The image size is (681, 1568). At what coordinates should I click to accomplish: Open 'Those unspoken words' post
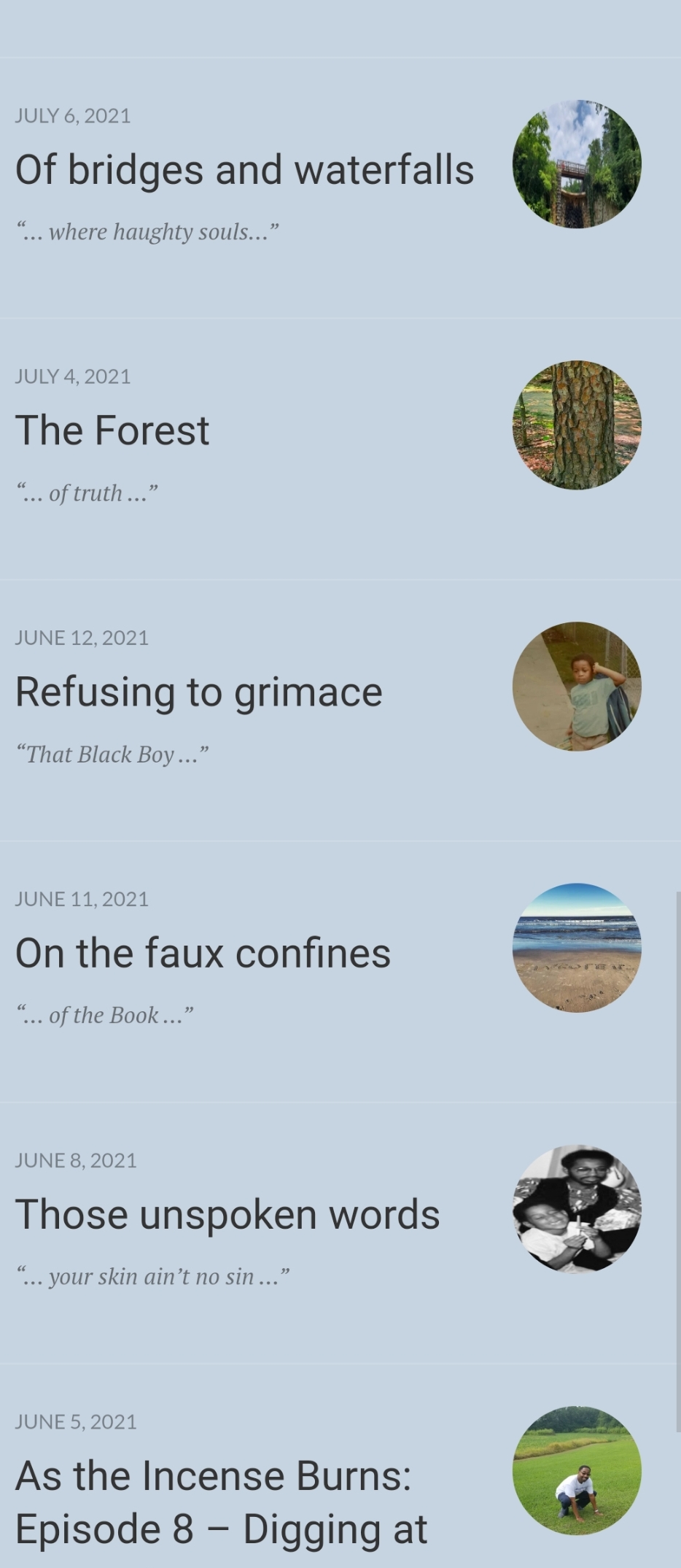tap(227, 1214)
